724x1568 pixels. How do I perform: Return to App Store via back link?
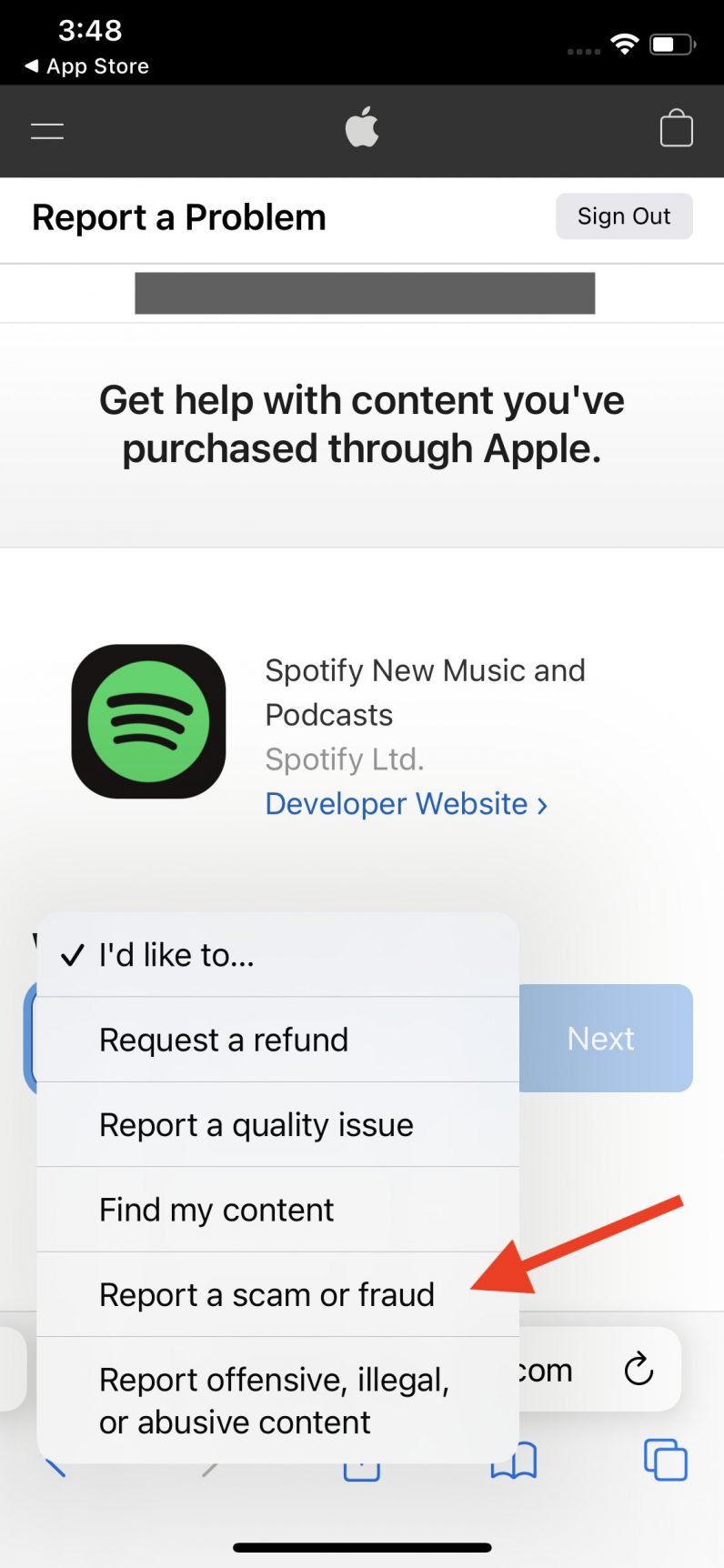[x=87, y=66]
